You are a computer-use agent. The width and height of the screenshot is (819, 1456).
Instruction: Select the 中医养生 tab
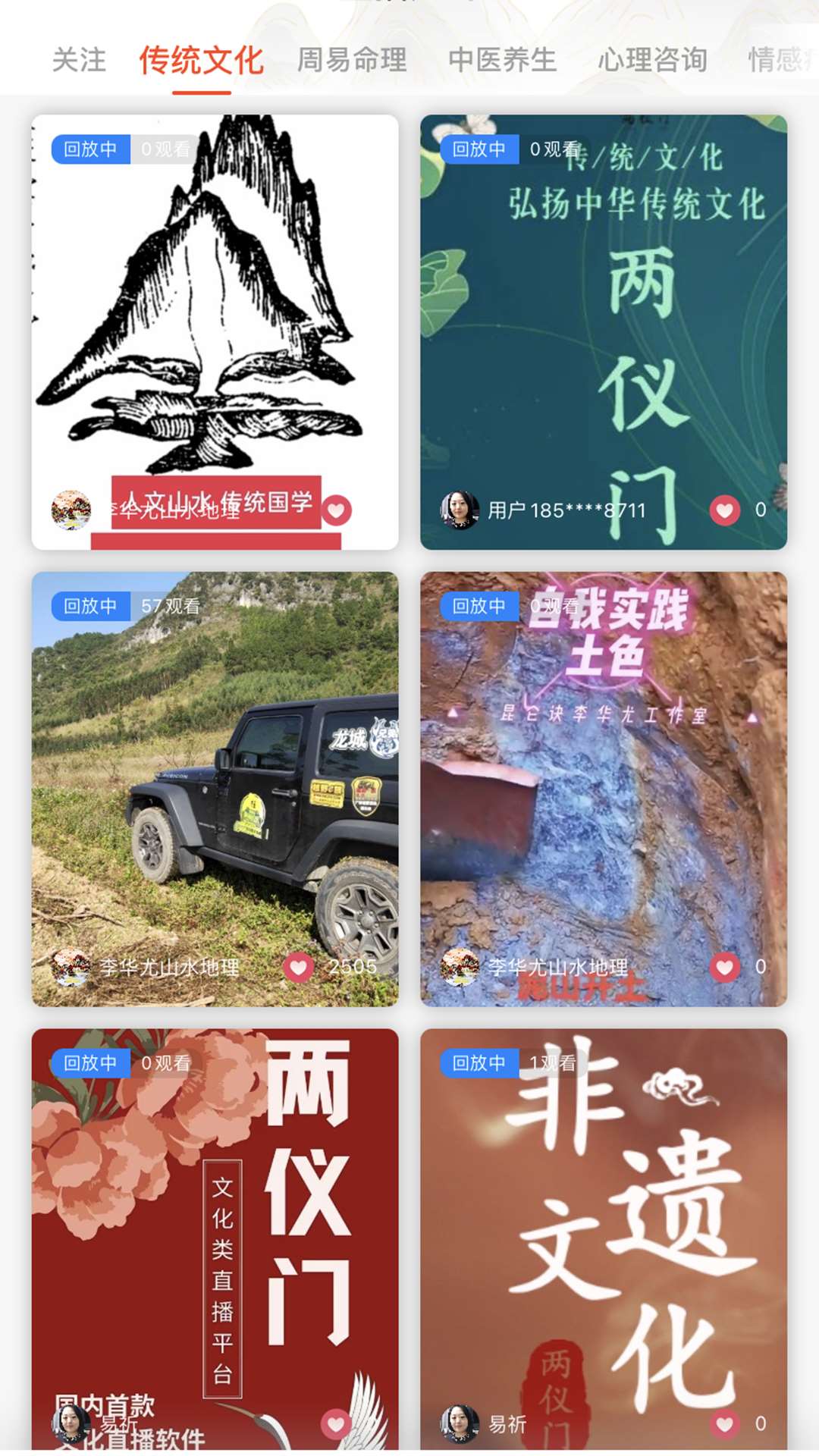click(502, 61)
